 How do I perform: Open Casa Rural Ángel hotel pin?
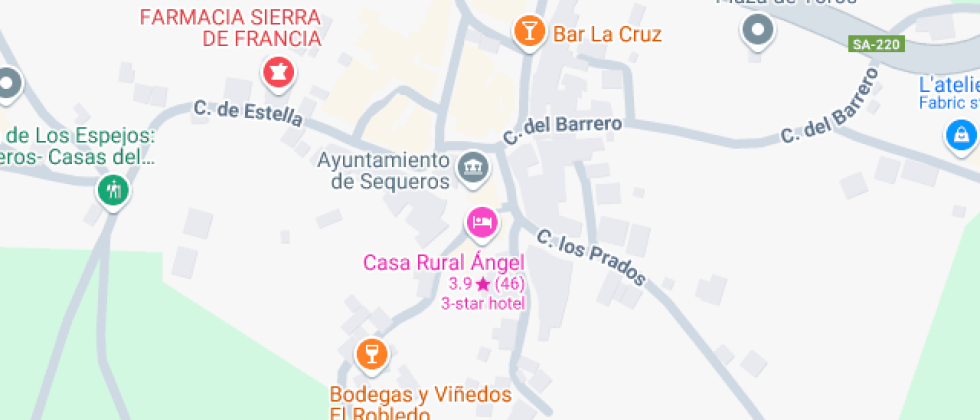482,223
